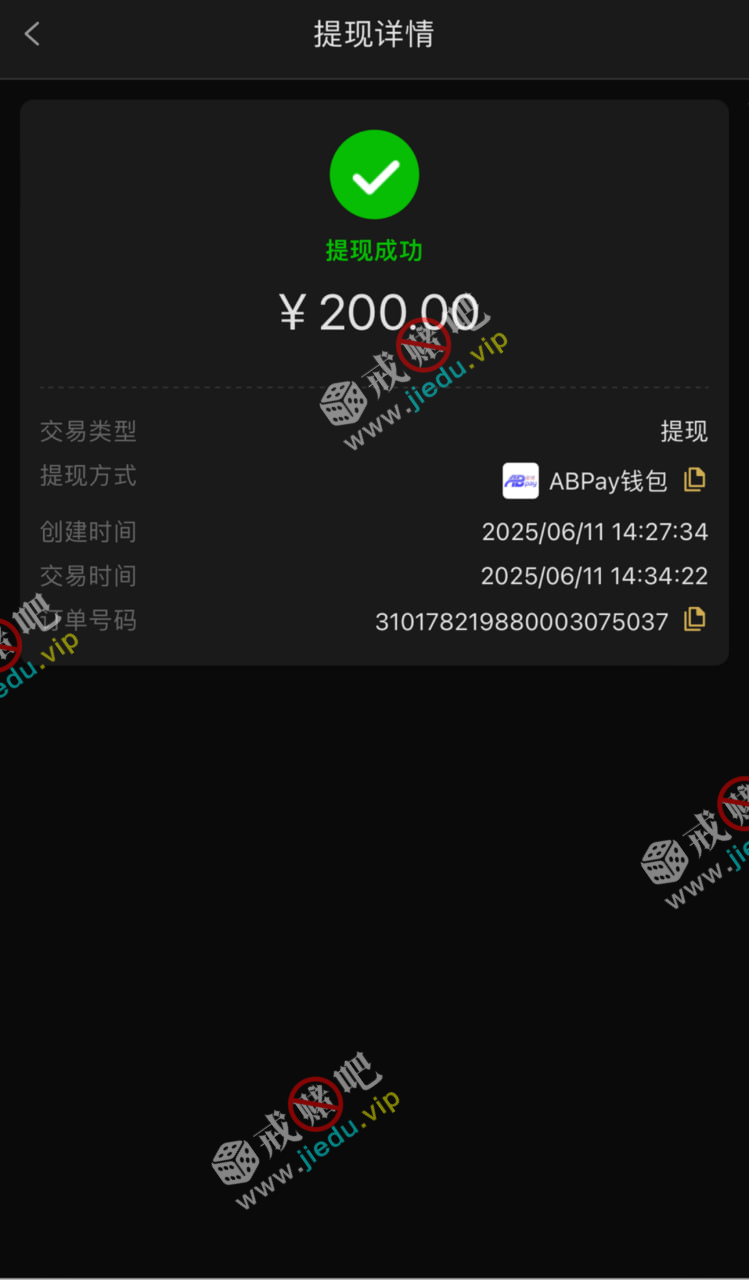Viewport: 749px width, 1280px height.
Task: Copy the ABPay钱包 withdrawal method
Action: coord(694,480)
